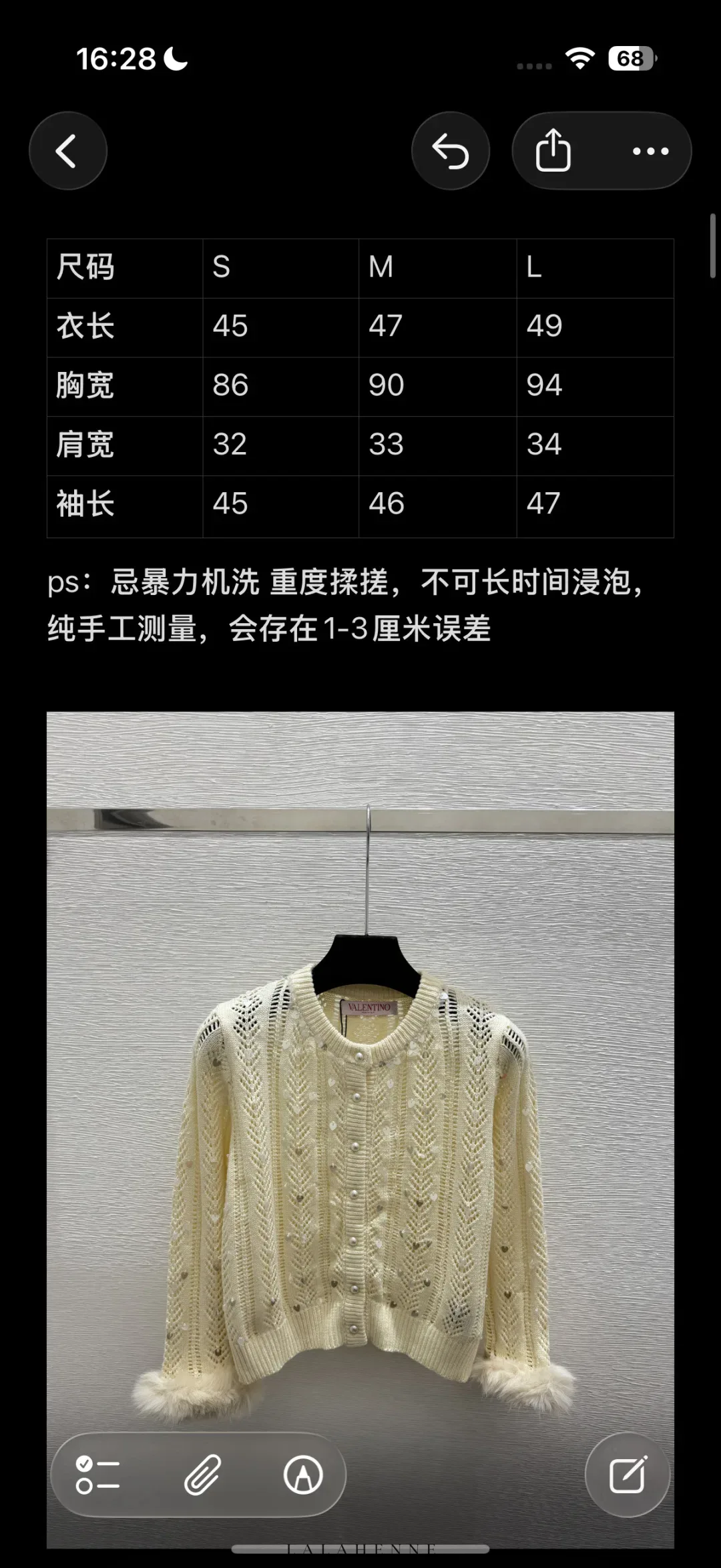Share this note
Image resolution: width=721 pixels, height=1568 pixels.
tap(553, 151)
